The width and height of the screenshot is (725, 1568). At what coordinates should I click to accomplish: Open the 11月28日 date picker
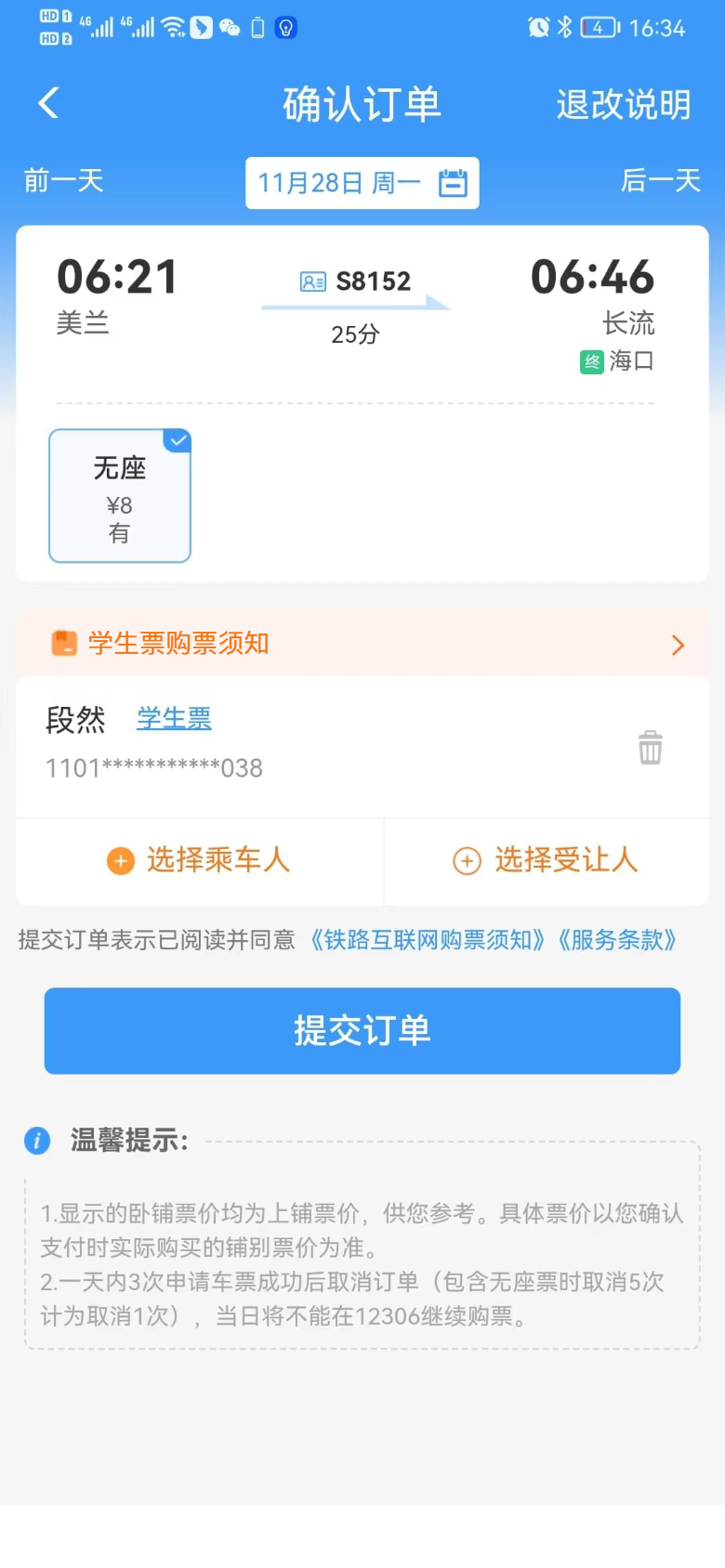click(362, 183)
